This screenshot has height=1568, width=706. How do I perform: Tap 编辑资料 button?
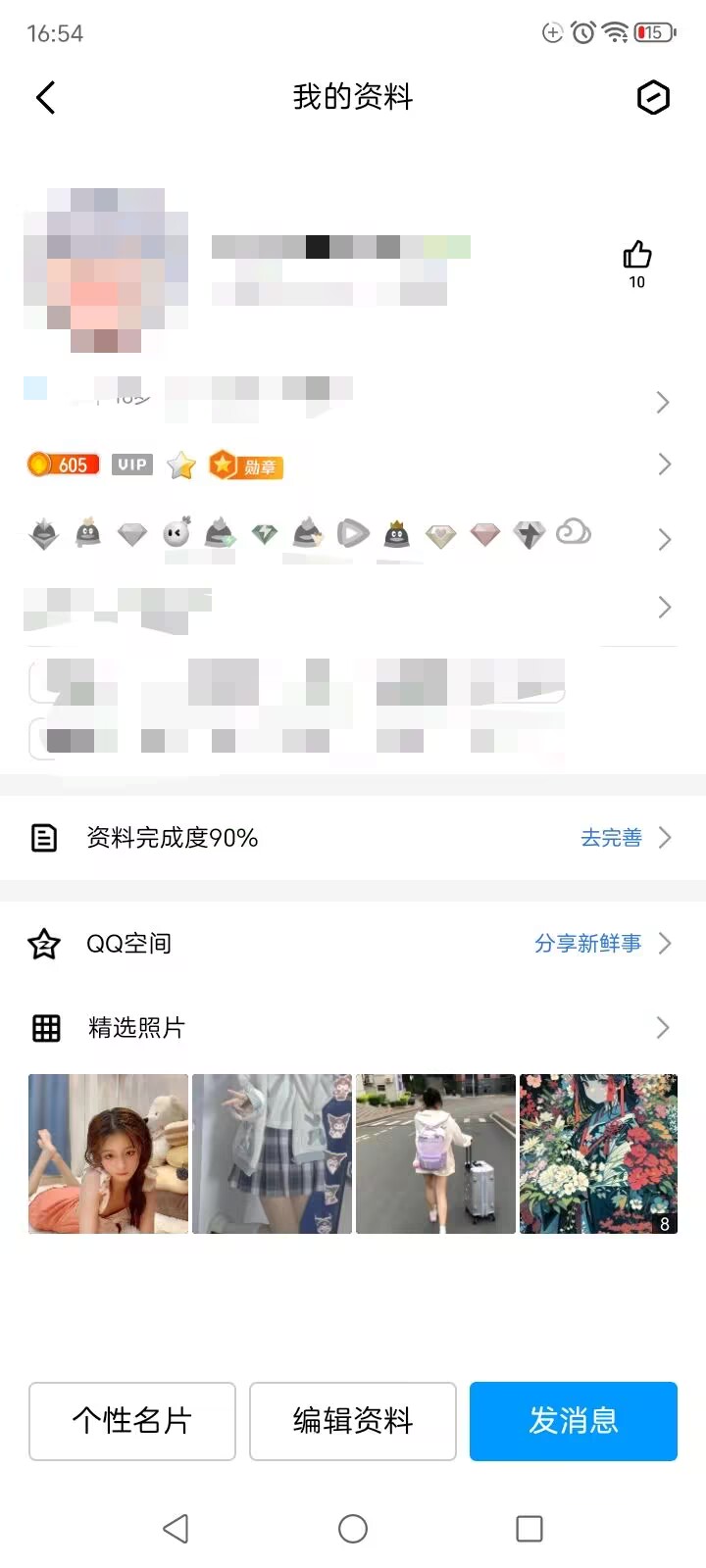(353, 1421)
